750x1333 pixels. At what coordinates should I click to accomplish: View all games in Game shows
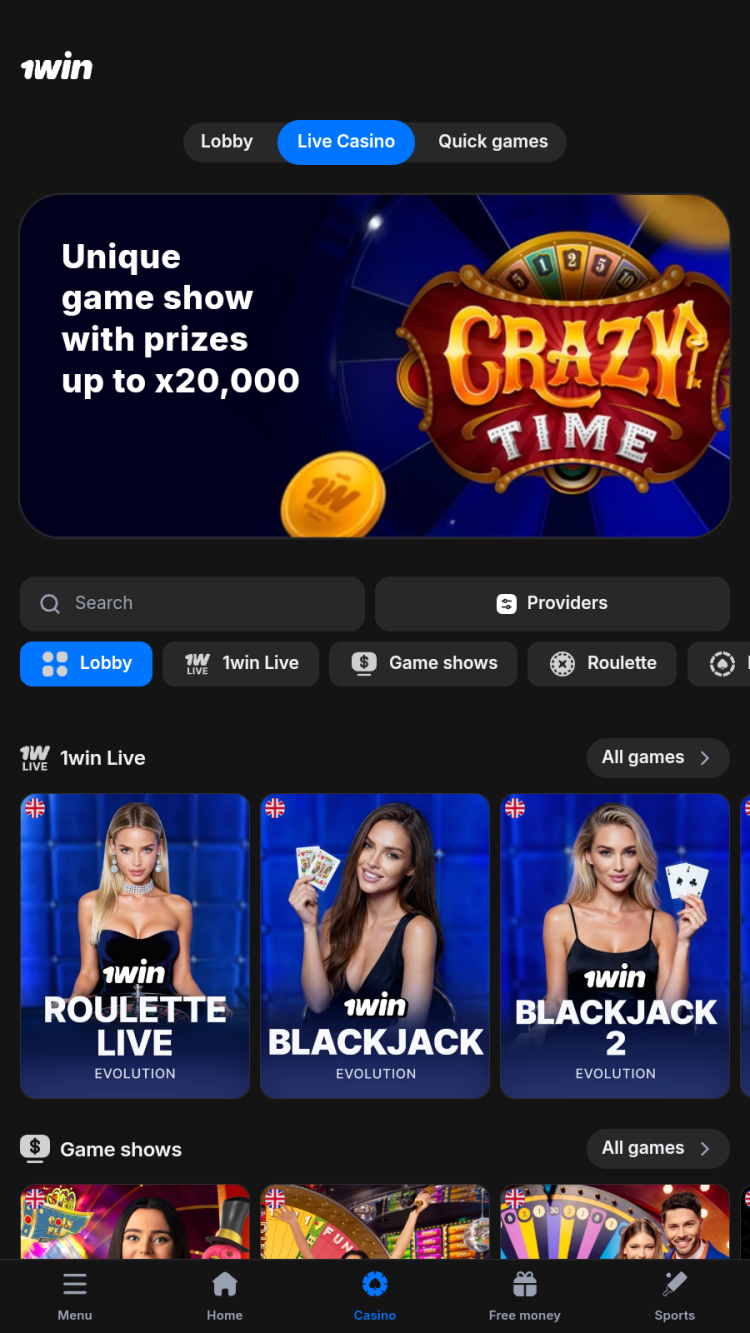click(x=657, y=1148)
